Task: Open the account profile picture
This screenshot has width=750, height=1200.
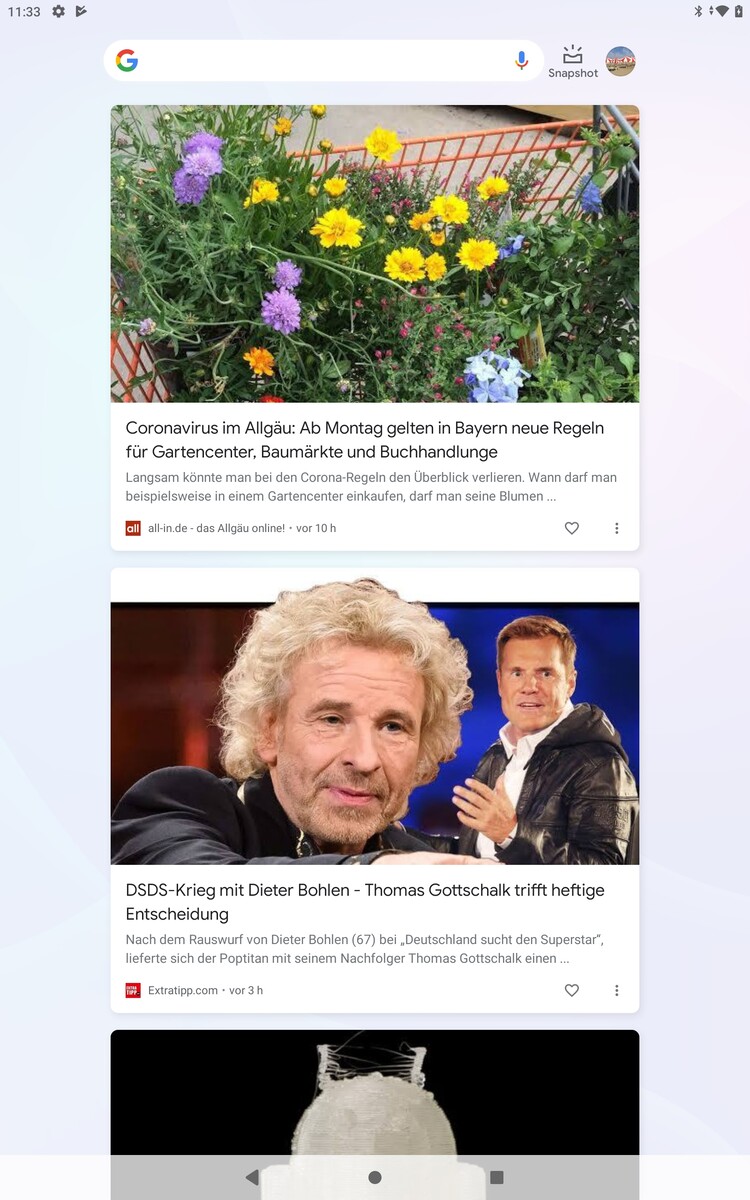Action: coord(621,61)
